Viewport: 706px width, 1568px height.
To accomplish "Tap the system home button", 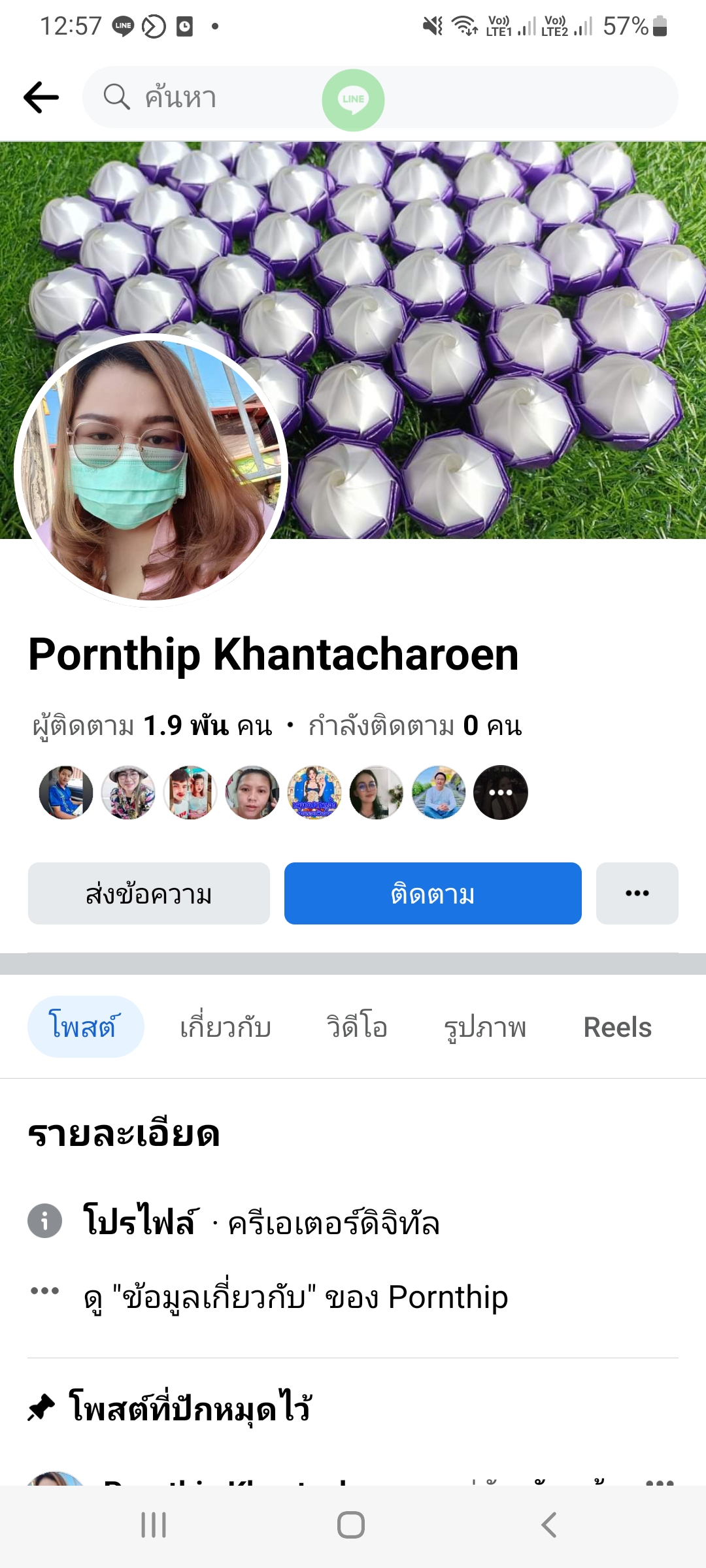I will tap(351, 1525).
